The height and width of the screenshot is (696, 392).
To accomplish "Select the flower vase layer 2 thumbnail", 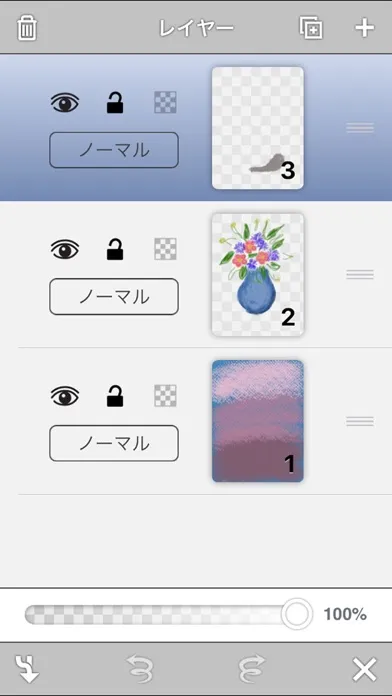I will (258, 274).
